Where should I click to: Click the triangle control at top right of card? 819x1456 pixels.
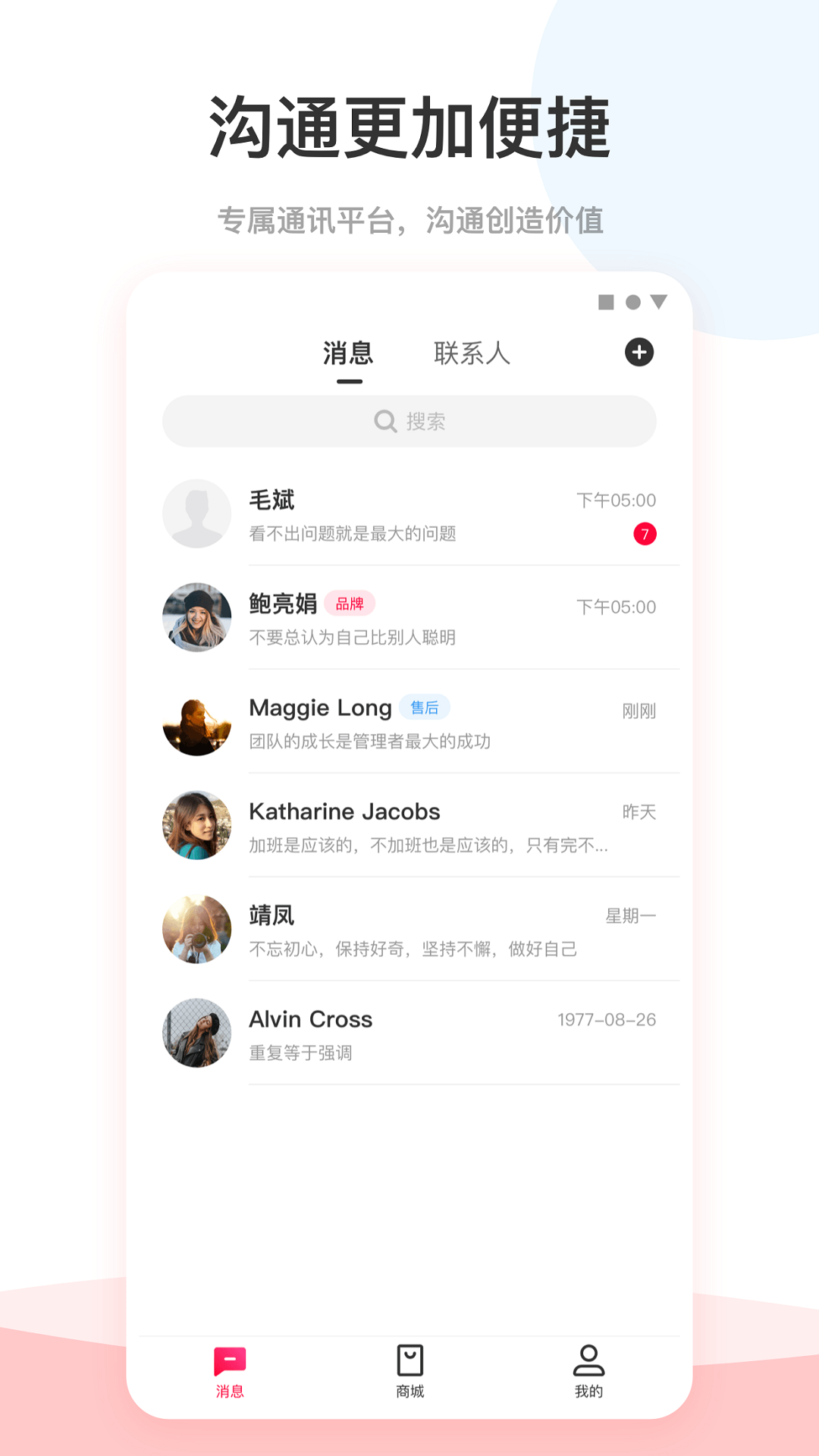point(659,301)
